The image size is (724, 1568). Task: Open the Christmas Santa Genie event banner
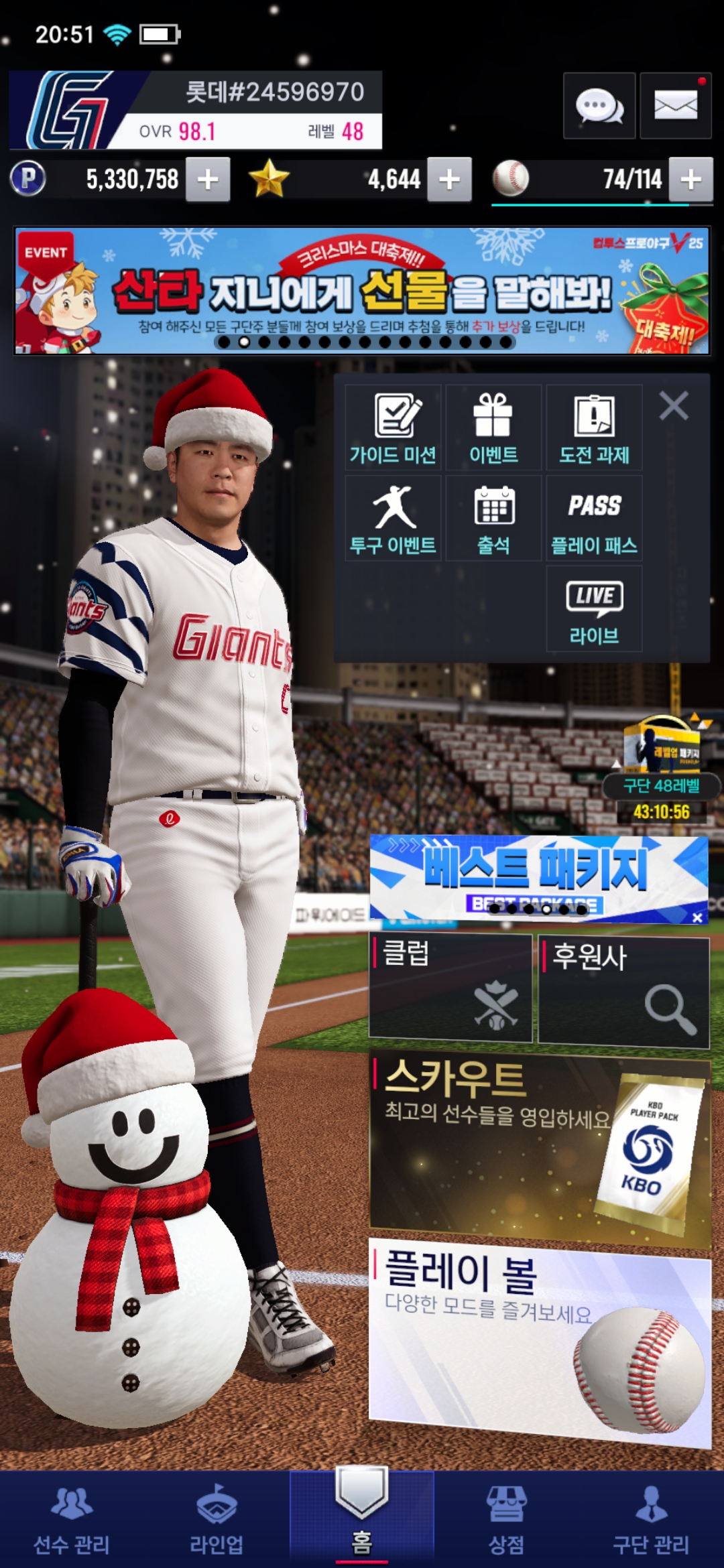click(362, 291)
